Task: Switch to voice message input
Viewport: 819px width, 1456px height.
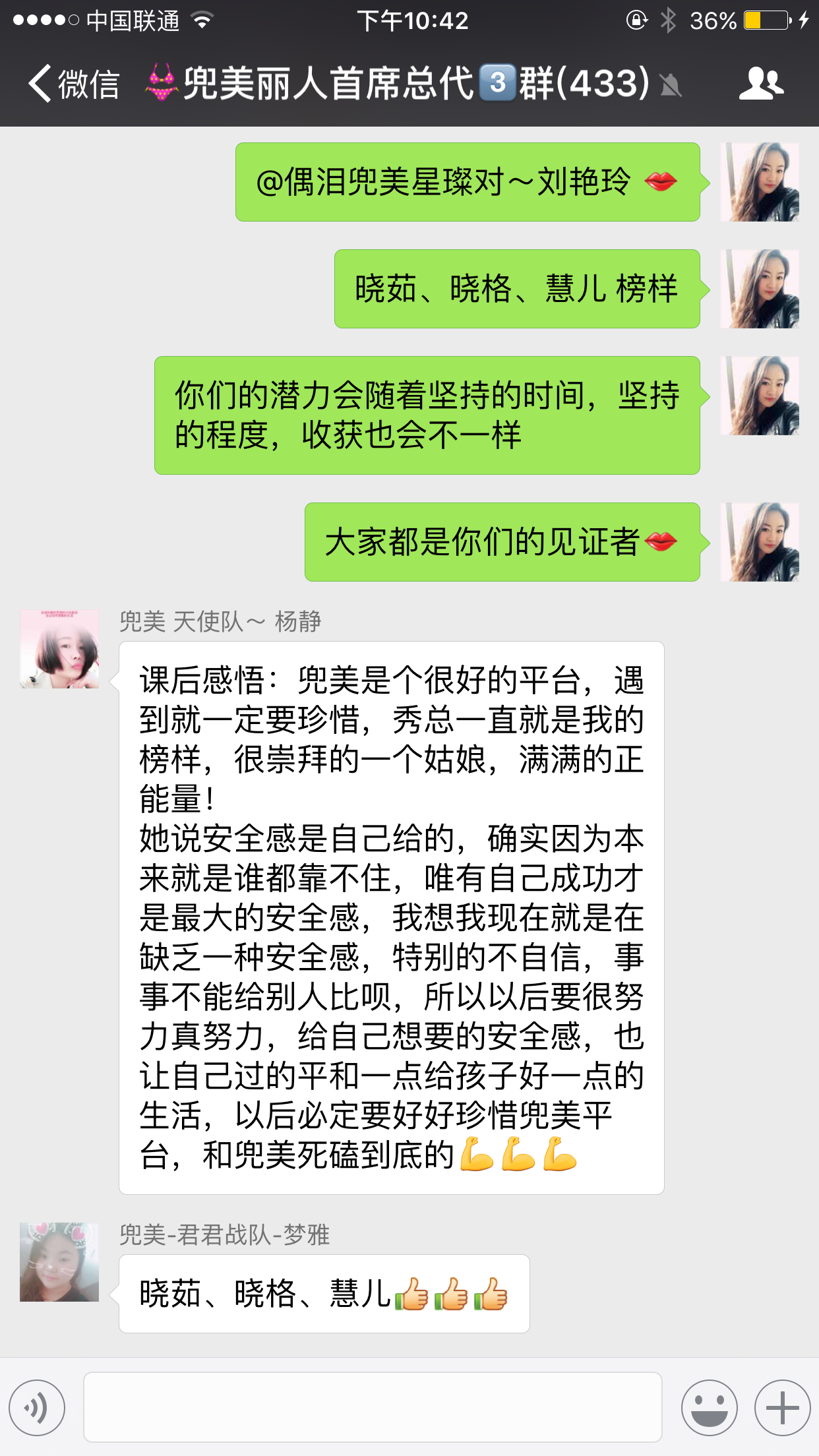Action: (37, 1407)
